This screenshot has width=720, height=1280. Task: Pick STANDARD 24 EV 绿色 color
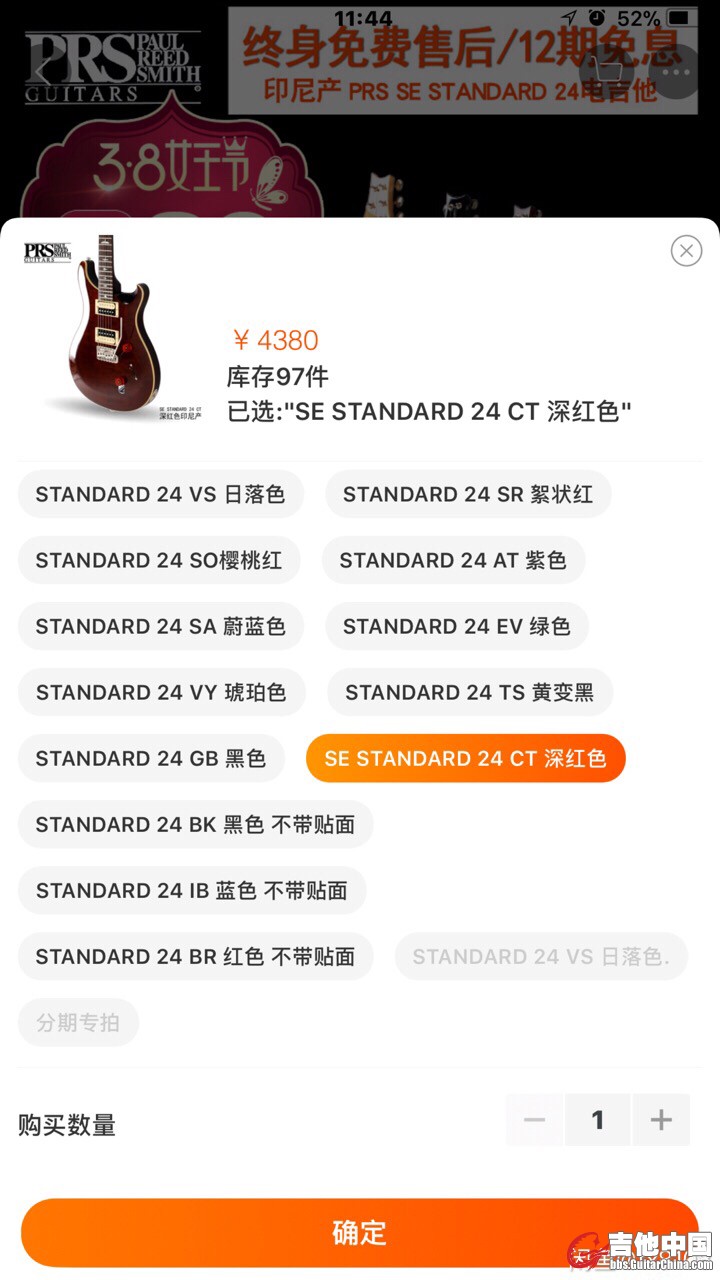456,626
